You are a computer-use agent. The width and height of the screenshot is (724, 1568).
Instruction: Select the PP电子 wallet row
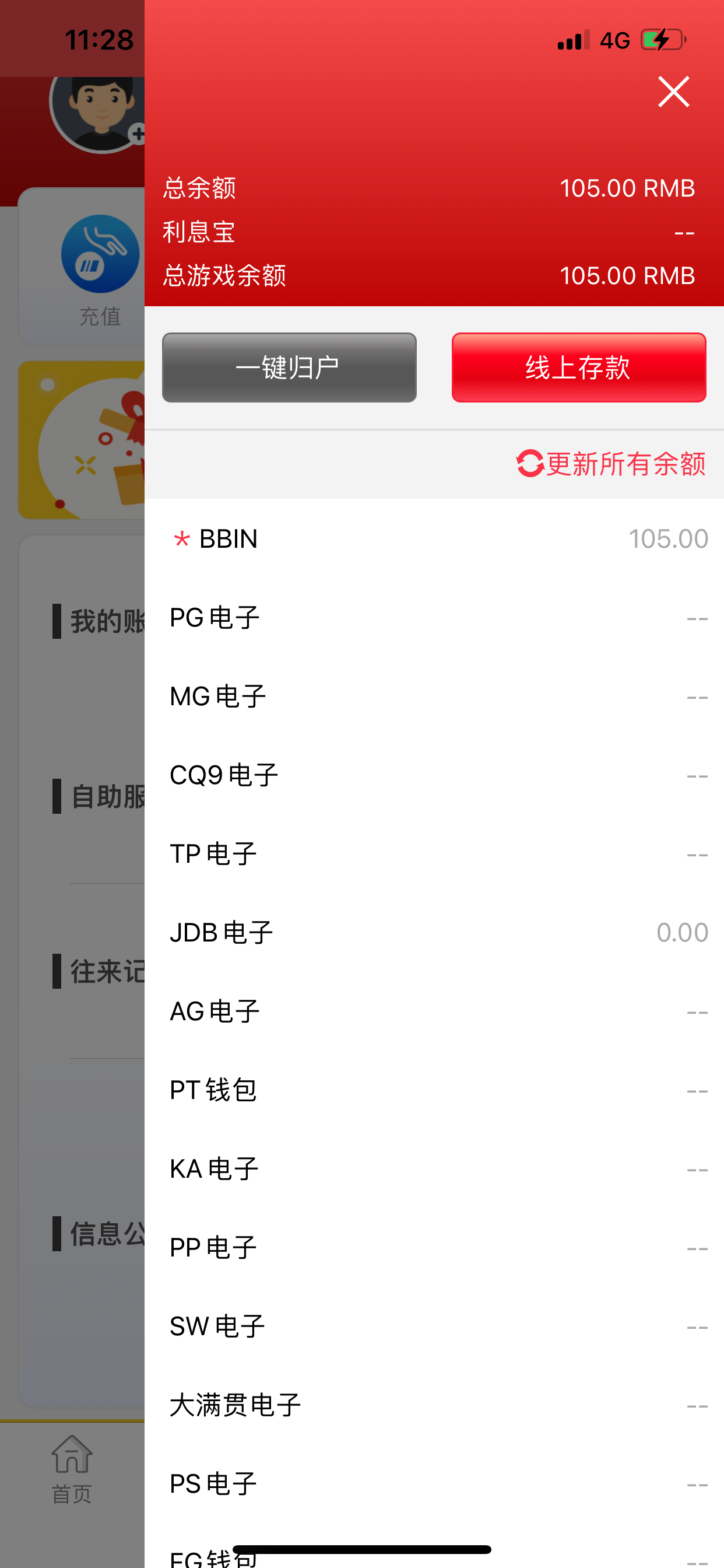433,1248
